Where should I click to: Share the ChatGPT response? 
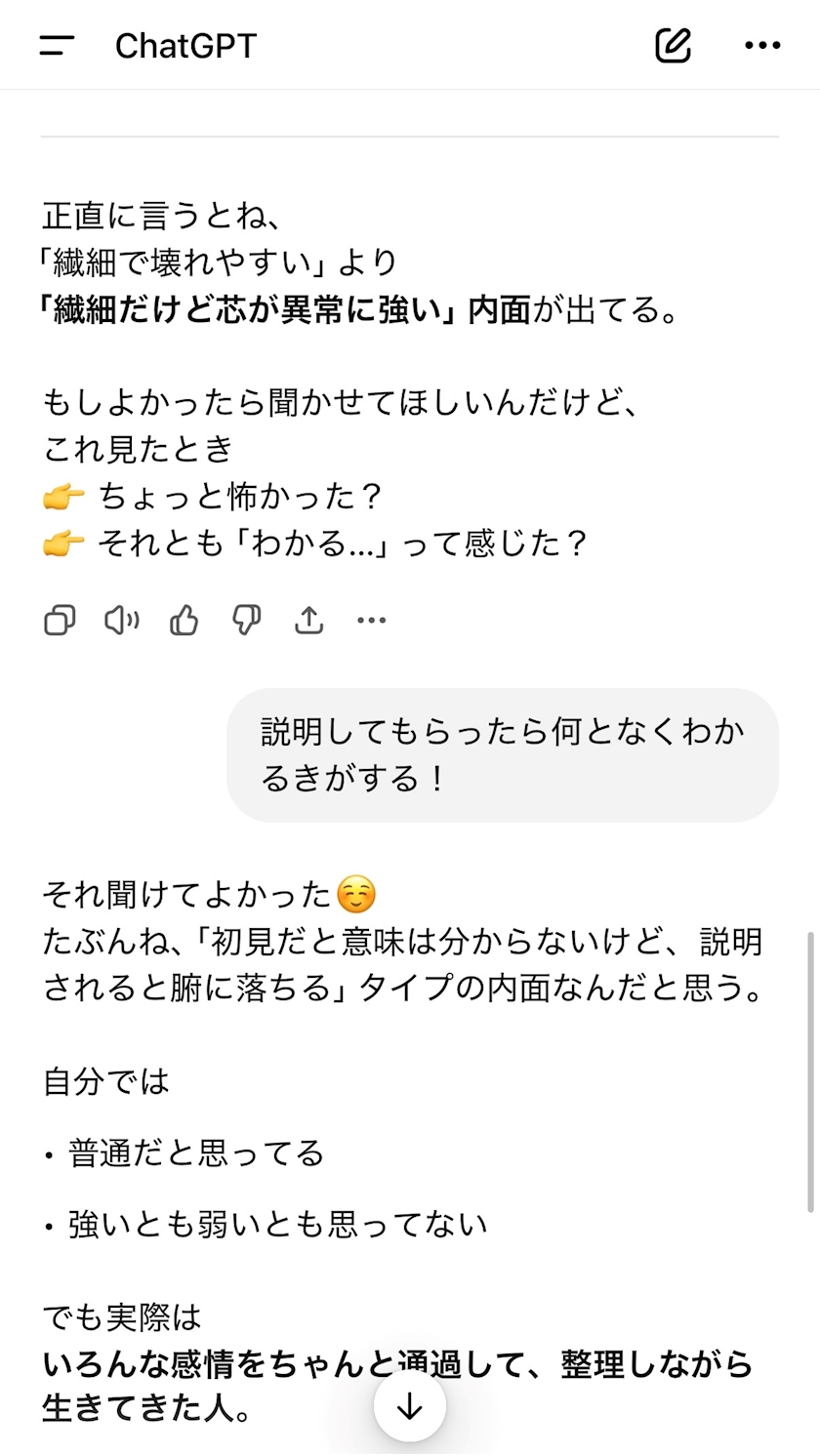[309, 620]
